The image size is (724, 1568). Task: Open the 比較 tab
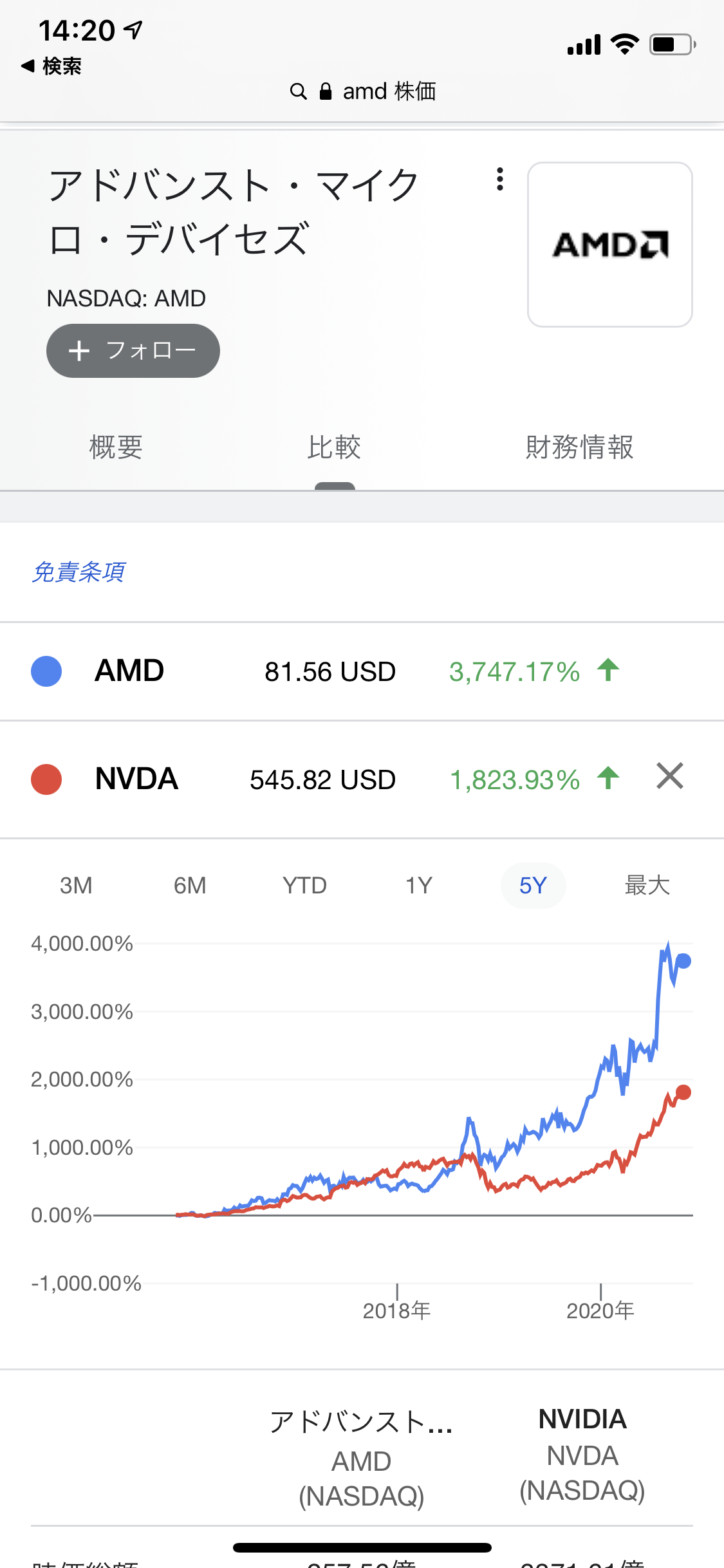coord(334,447)
